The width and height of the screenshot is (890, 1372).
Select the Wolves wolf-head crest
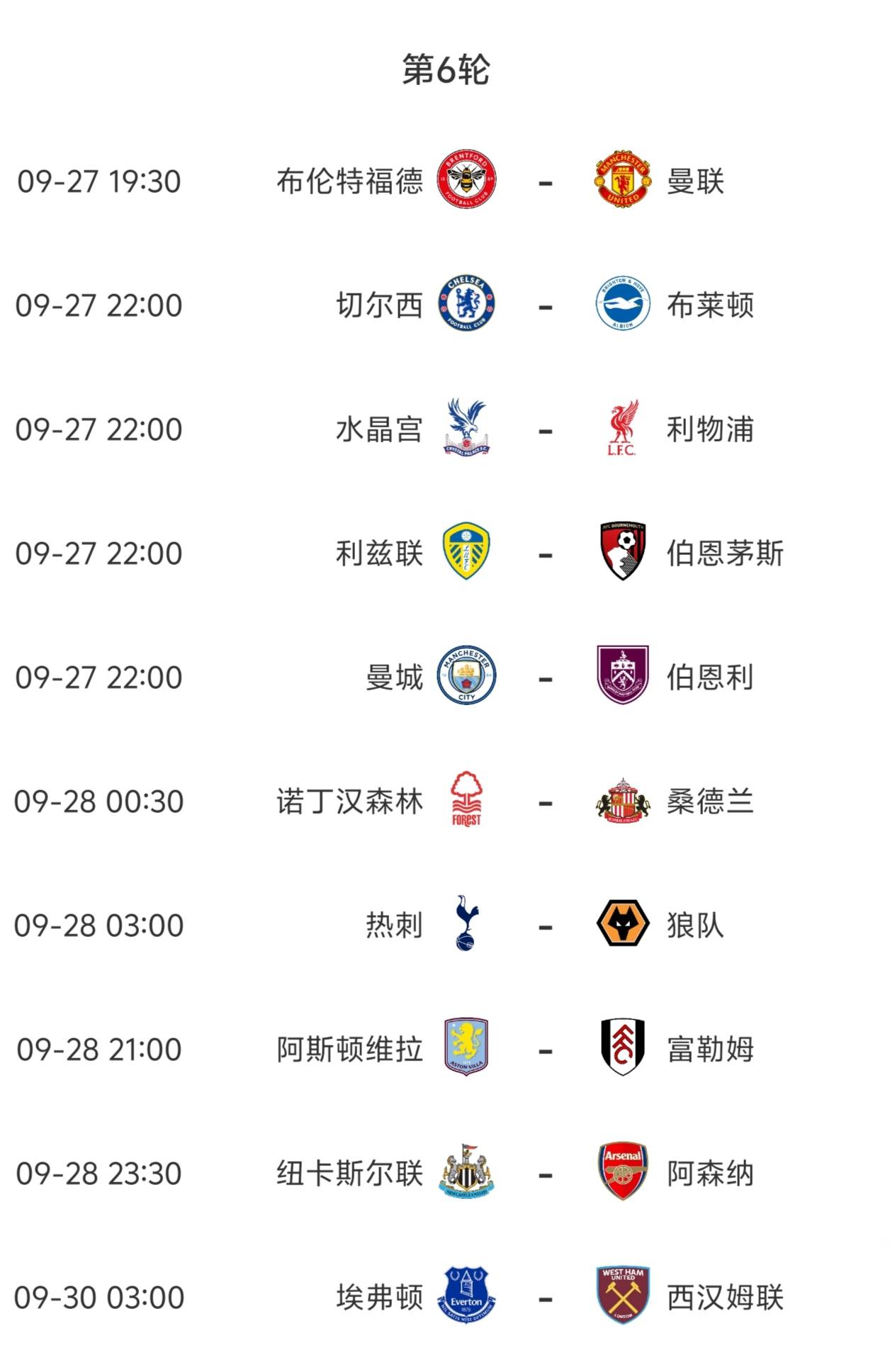tap(624, 923)
